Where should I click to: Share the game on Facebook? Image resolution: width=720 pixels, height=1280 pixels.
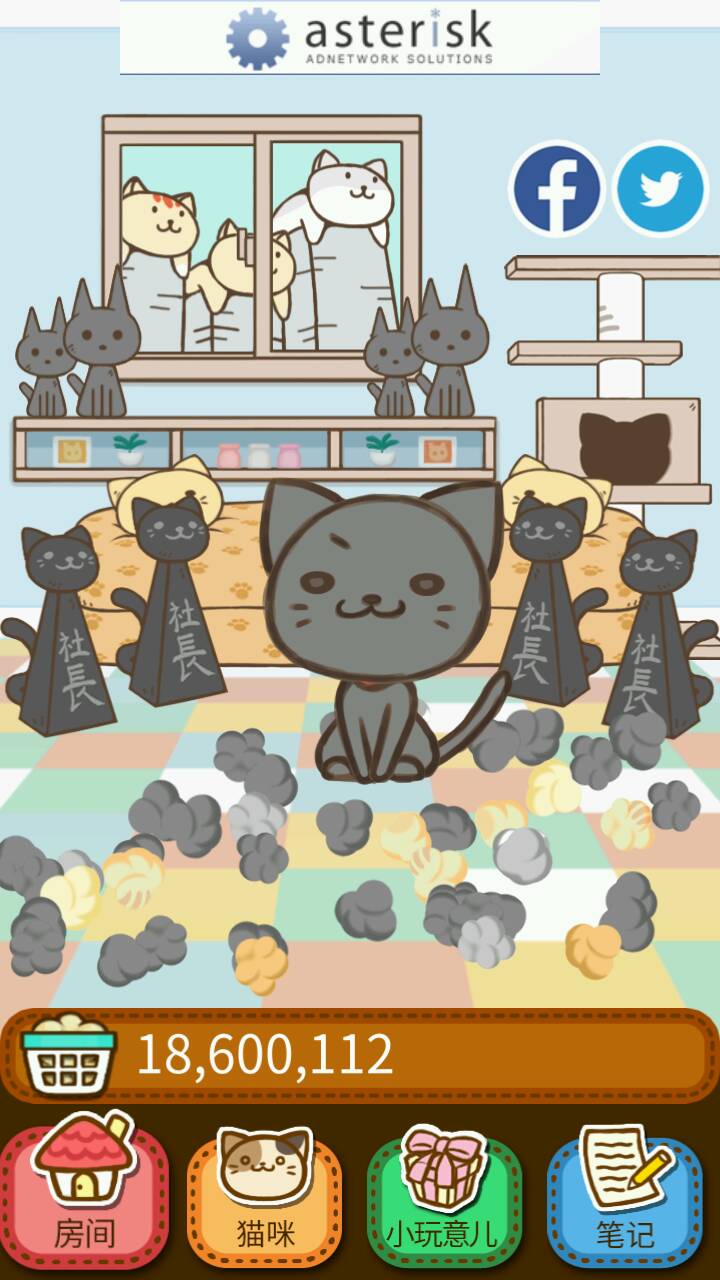click(x=556, y=189)
